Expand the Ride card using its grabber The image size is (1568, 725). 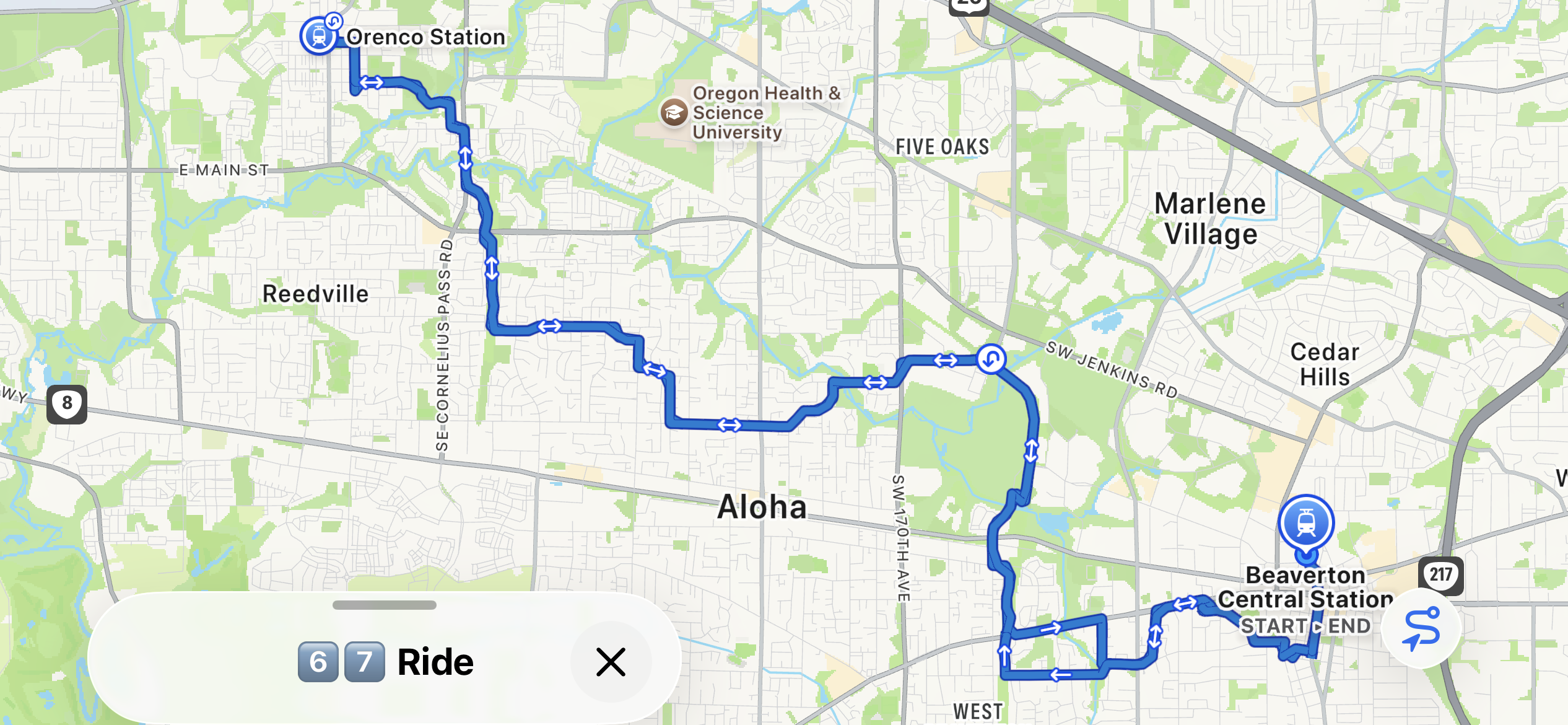(385, 605)
